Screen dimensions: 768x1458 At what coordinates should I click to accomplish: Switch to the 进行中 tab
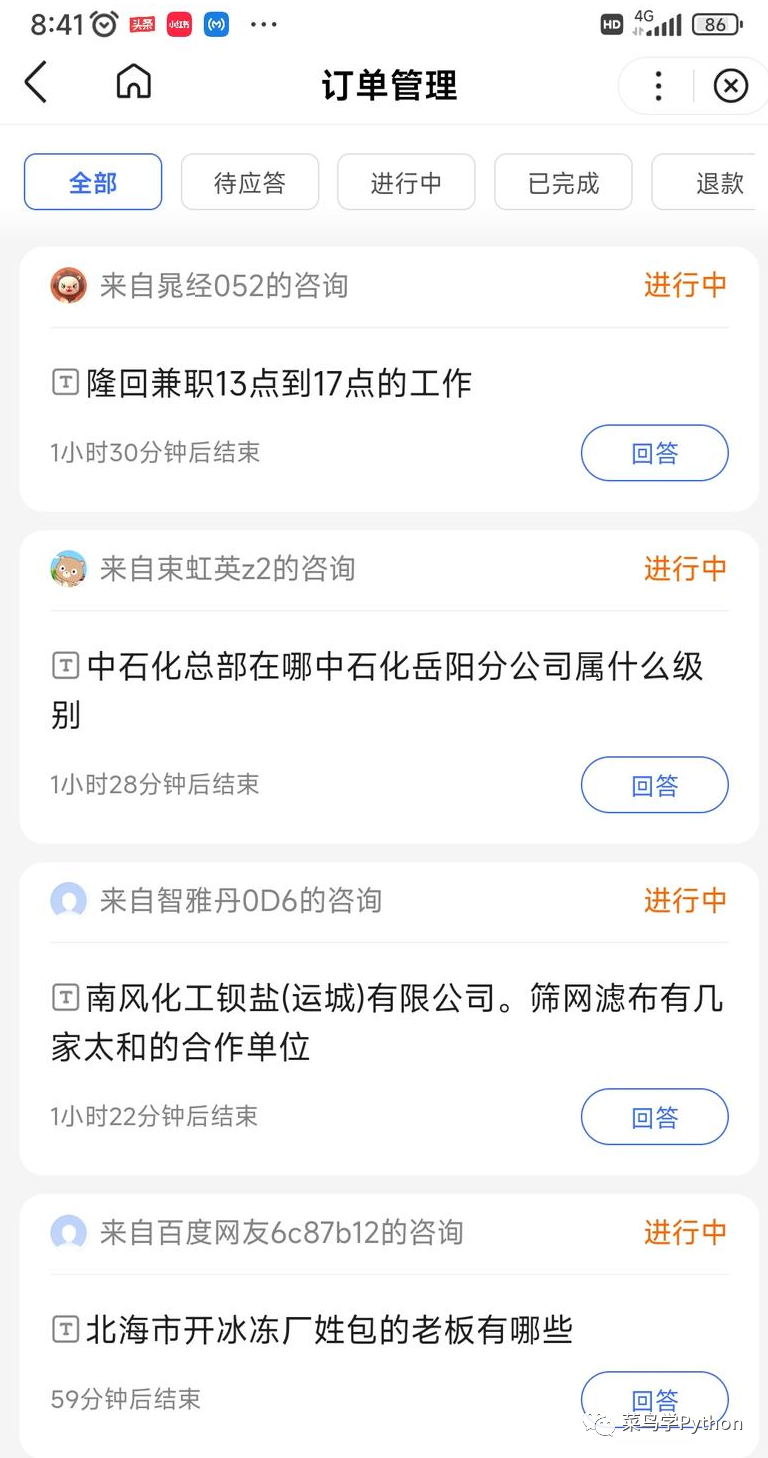tap(406, 182)
